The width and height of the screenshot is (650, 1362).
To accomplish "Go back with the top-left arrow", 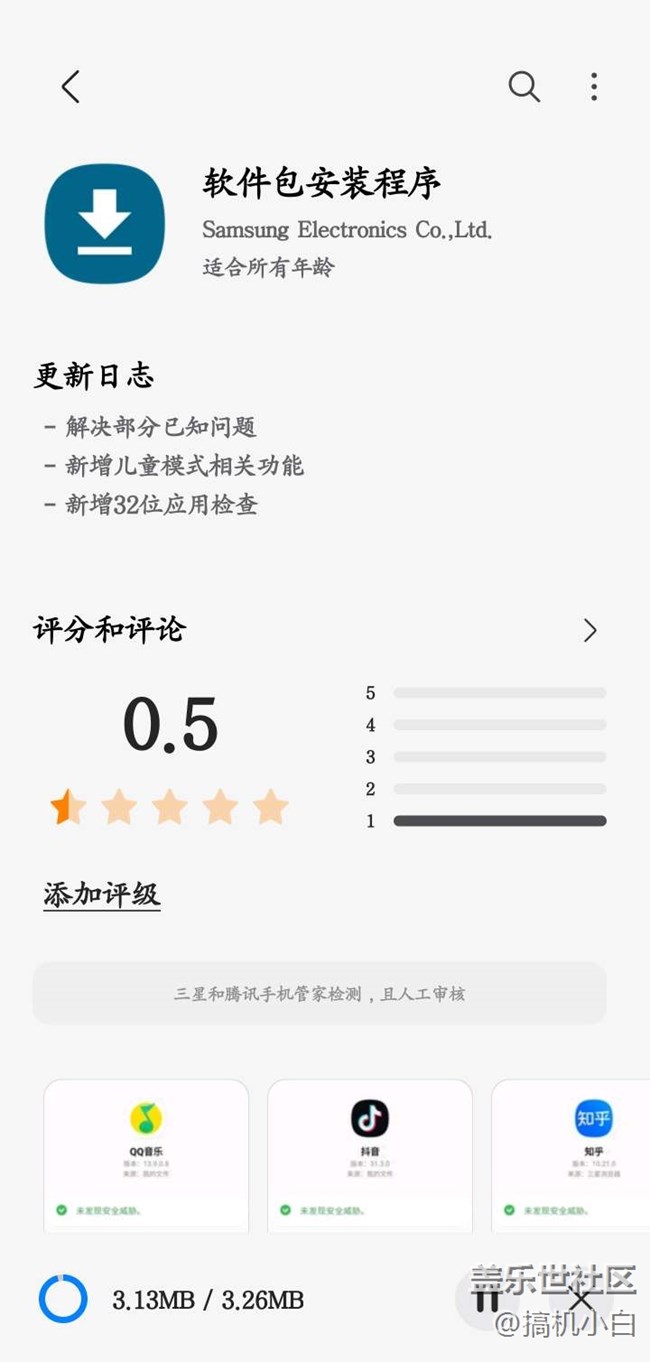I will coord(70,87).
